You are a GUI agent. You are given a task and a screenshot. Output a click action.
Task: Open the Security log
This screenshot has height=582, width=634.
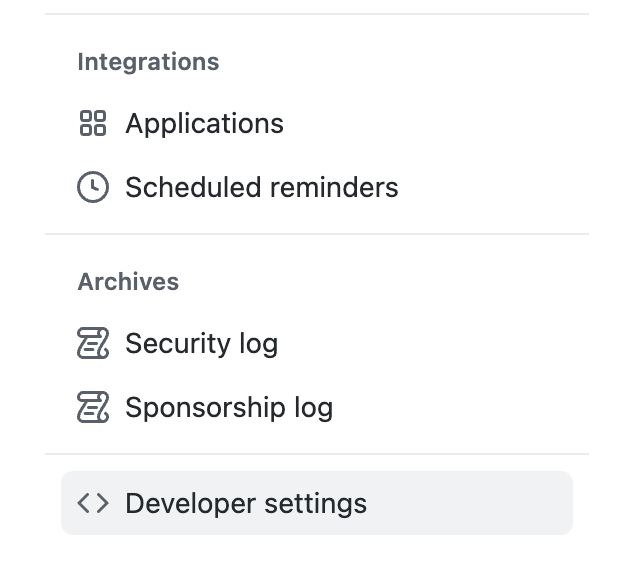pyautogui.click(x=201, y=344)
